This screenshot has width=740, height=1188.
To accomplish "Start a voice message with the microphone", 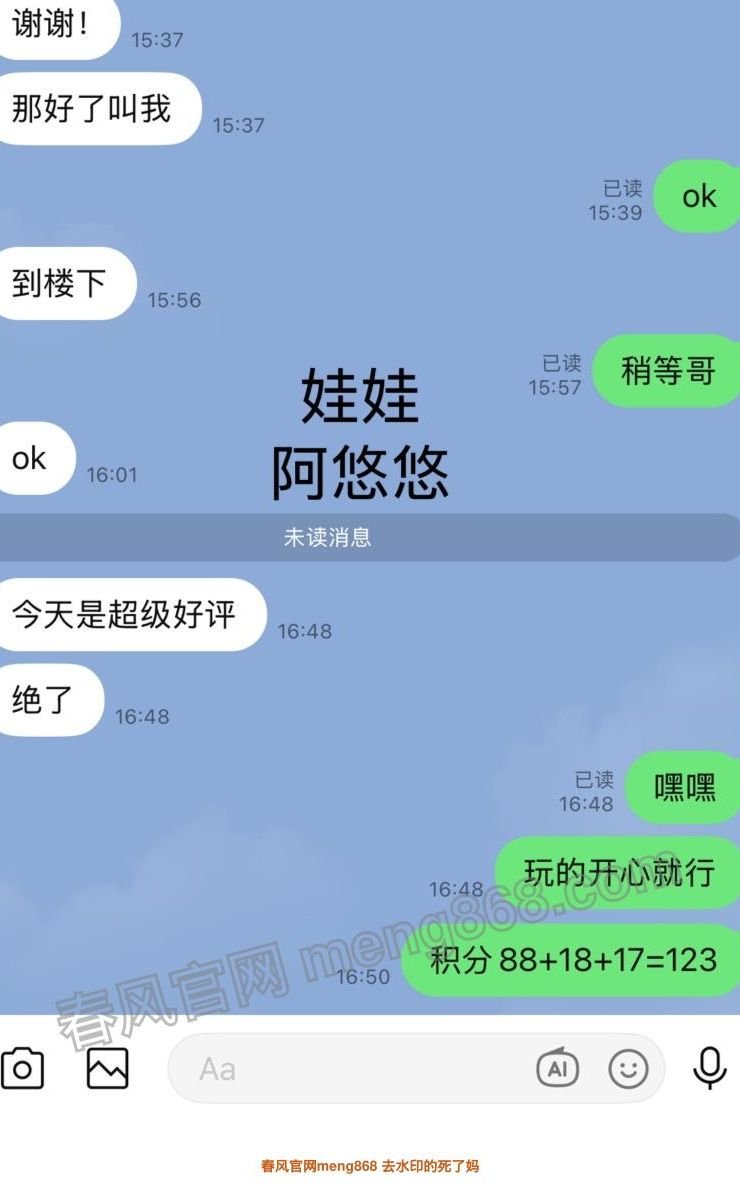I will [710, 1068].
